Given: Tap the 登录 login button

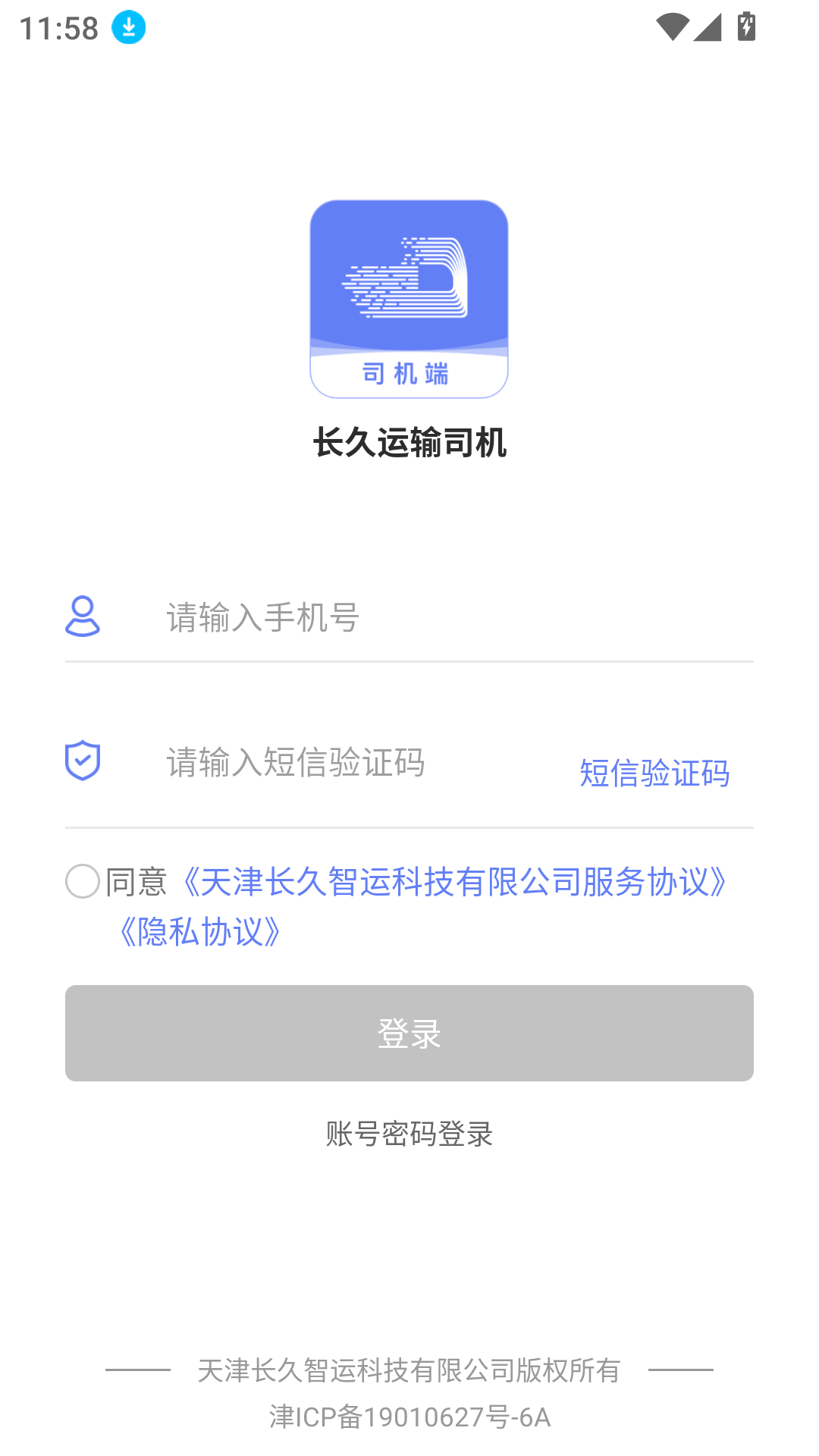Looking at the screenshot, I should 409,1033.
